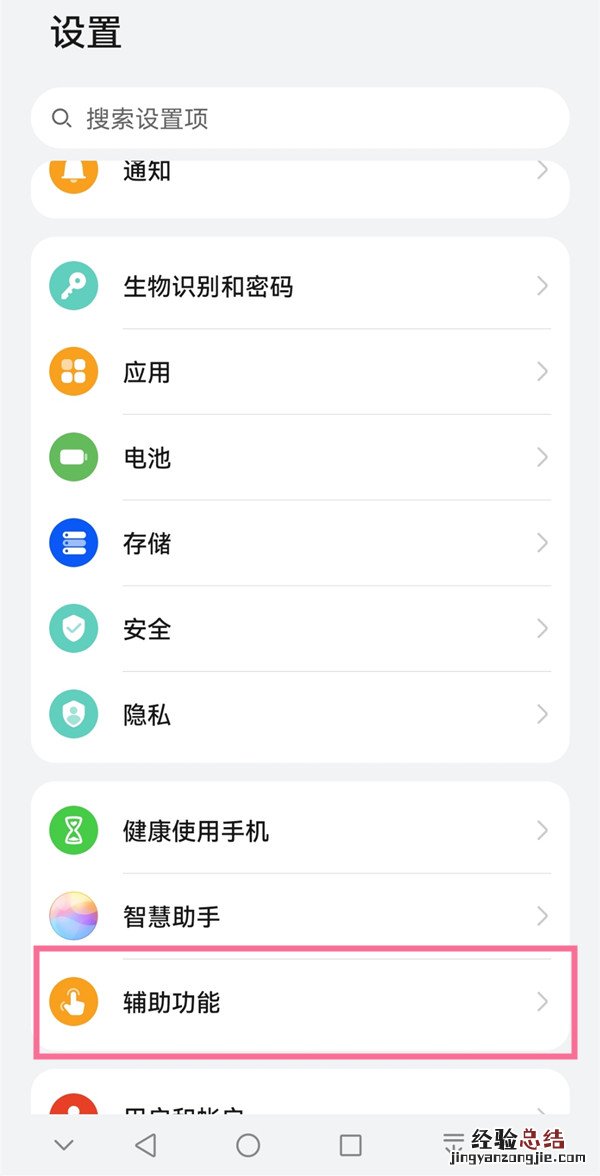
Task: Go to the home screen circle button
Action: point(248,1144)
